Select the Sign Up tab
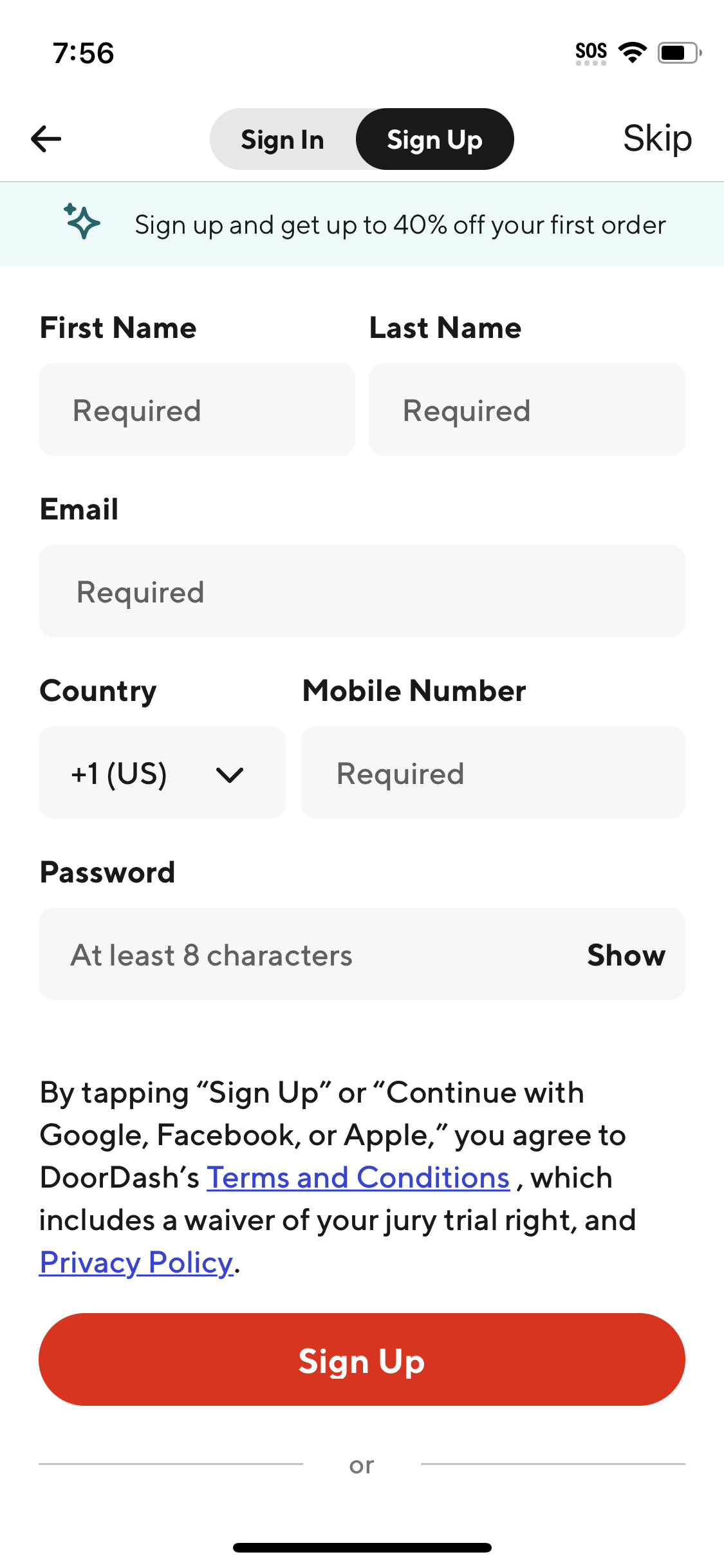The width and height of the screenshot is (724, 1568). pos(434,138)
